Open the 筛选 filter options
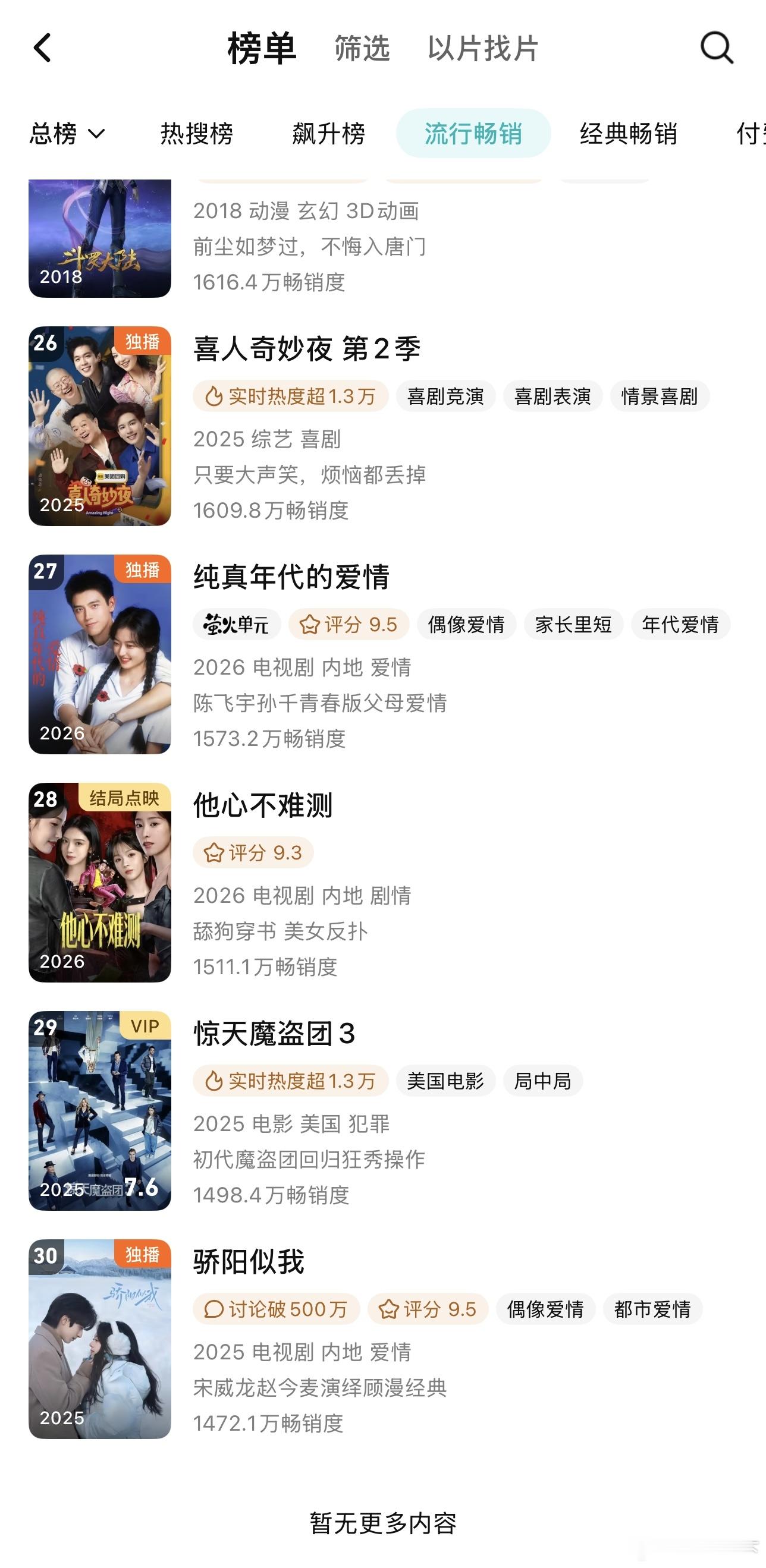 pyautogui.click(x=360, y=49)
